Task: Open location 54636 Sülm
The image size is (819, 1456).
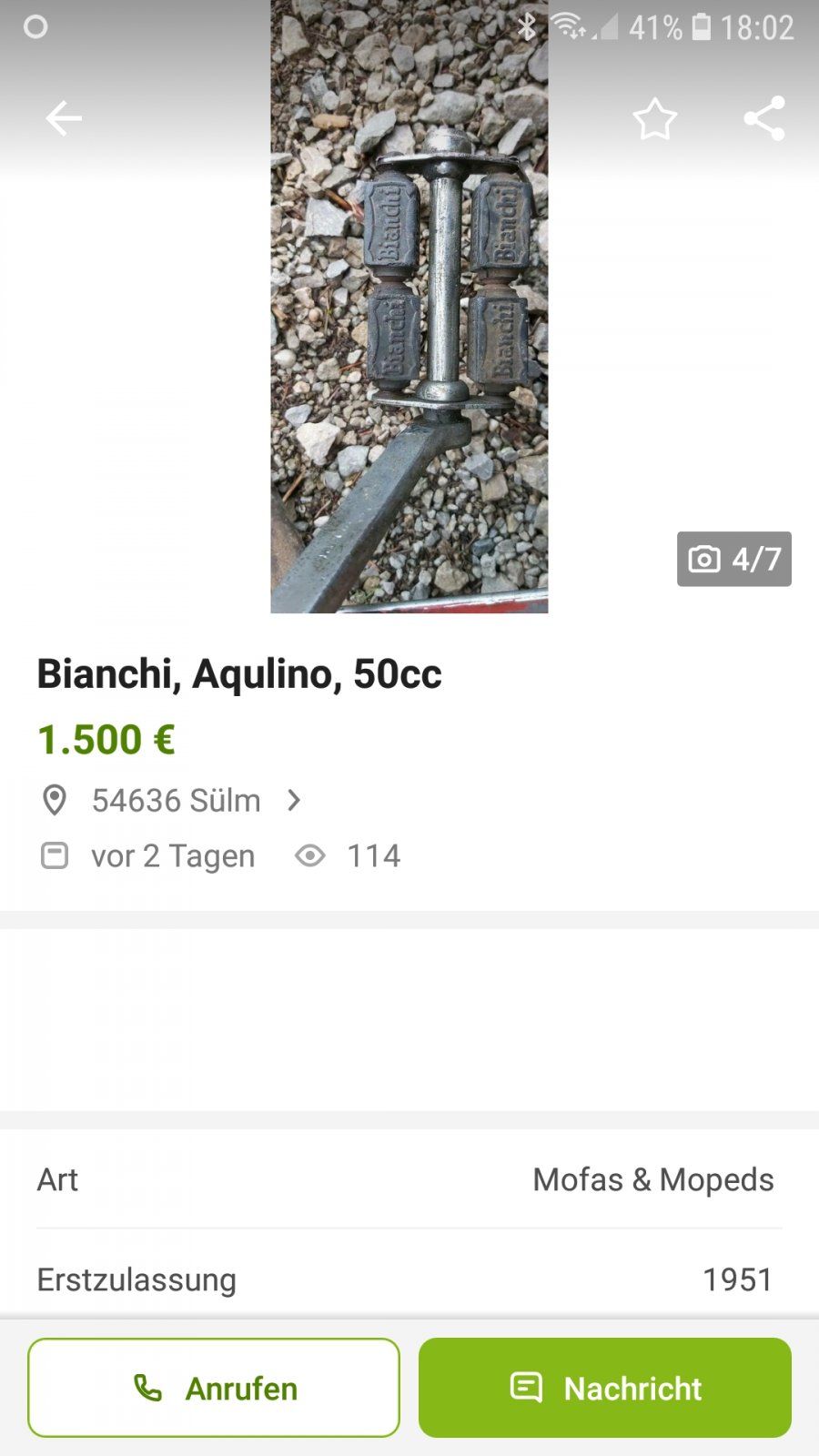Action: tap(176, 801)
